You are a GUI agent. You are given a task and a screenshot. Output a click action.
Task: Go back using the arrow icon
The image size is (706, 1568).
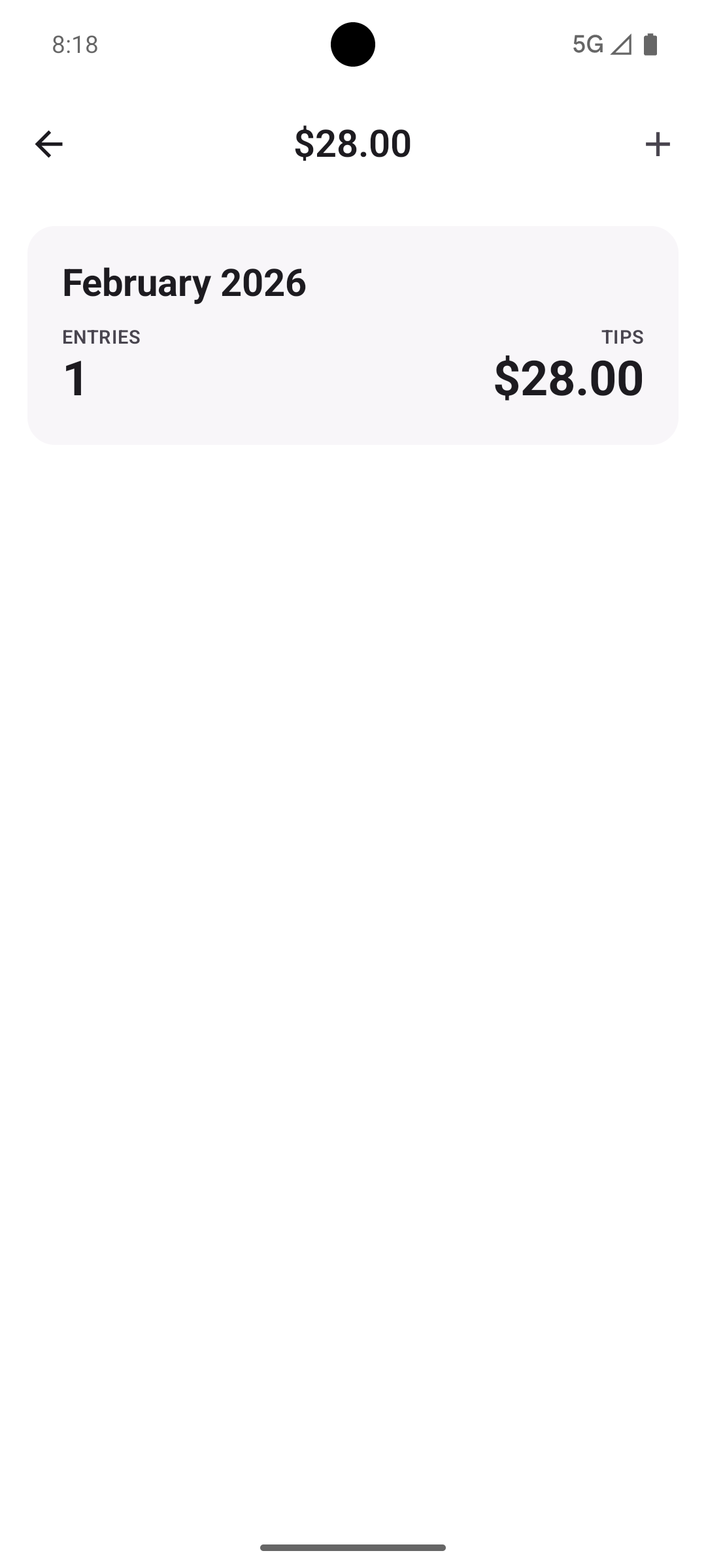tap(49, 144)
